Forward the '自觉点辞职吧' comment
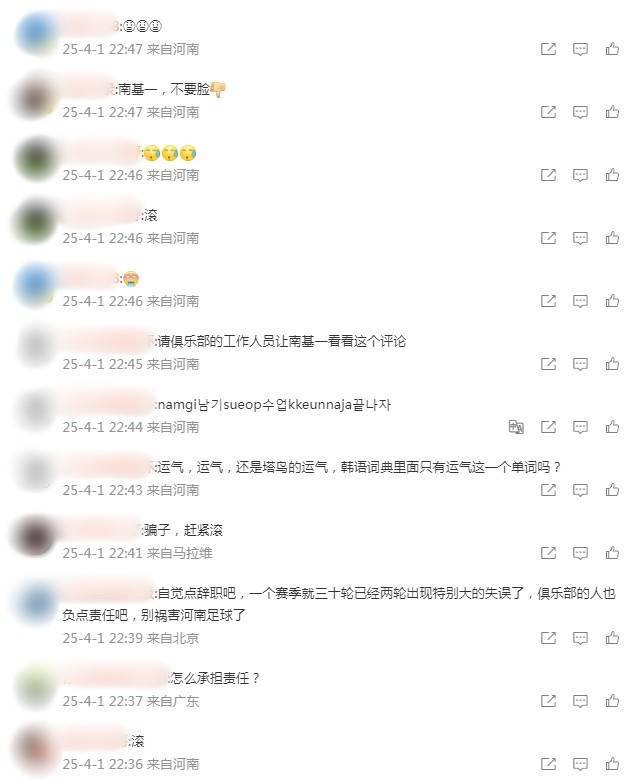 click(548, 638)
